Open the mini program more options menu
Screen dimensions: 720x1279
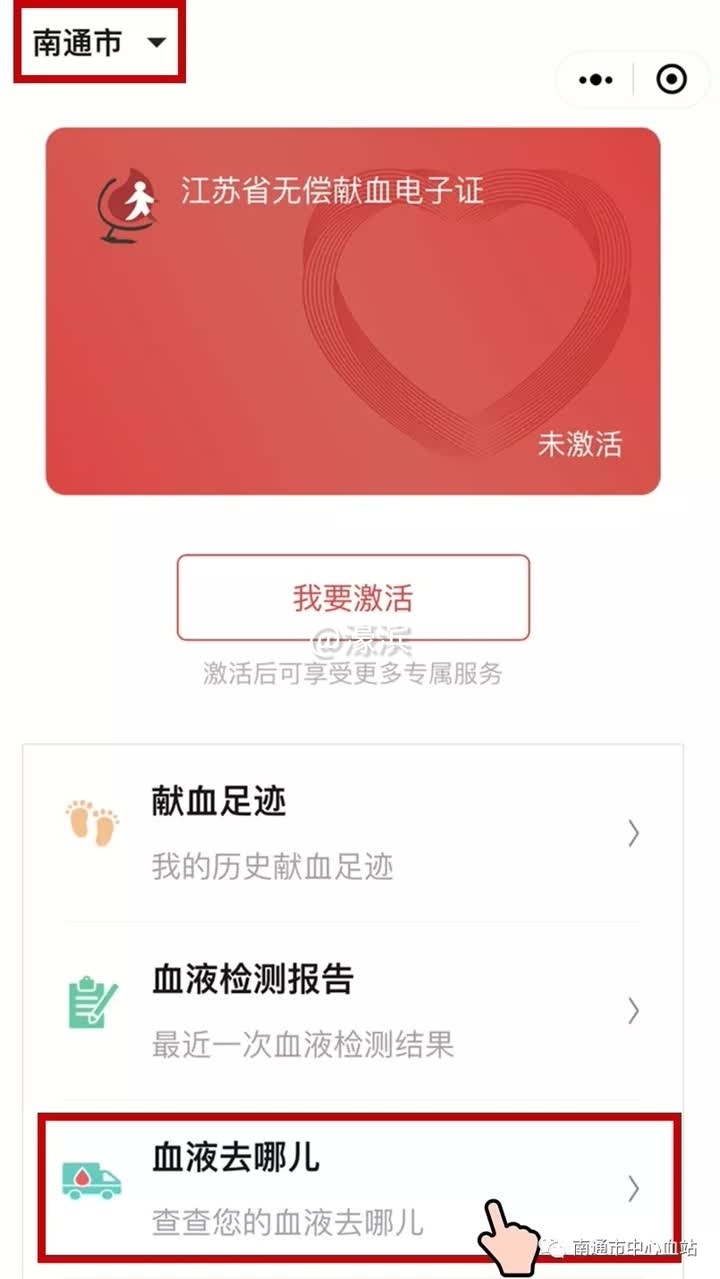click(596, 79)
